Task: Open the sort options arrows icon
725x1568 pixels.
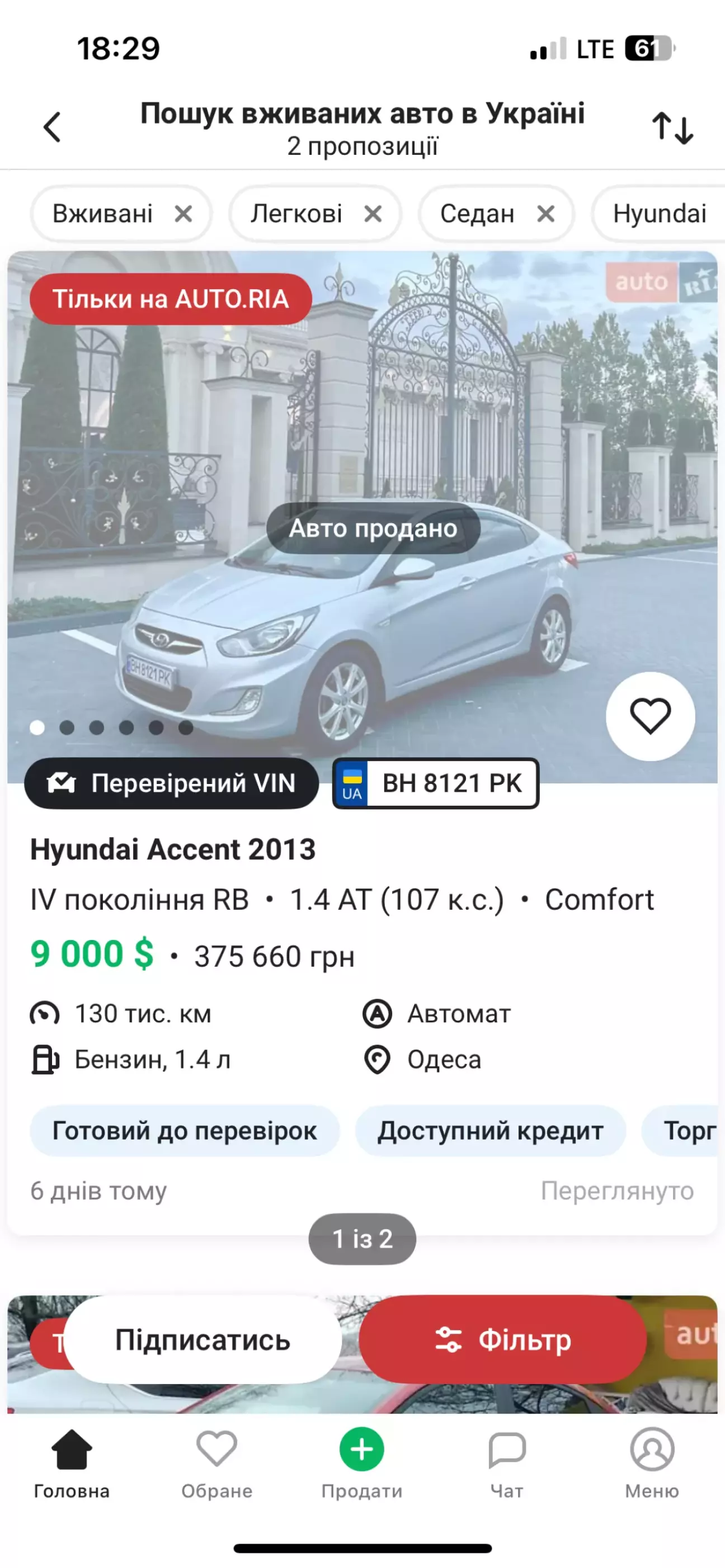Action: tap(672, 128)
